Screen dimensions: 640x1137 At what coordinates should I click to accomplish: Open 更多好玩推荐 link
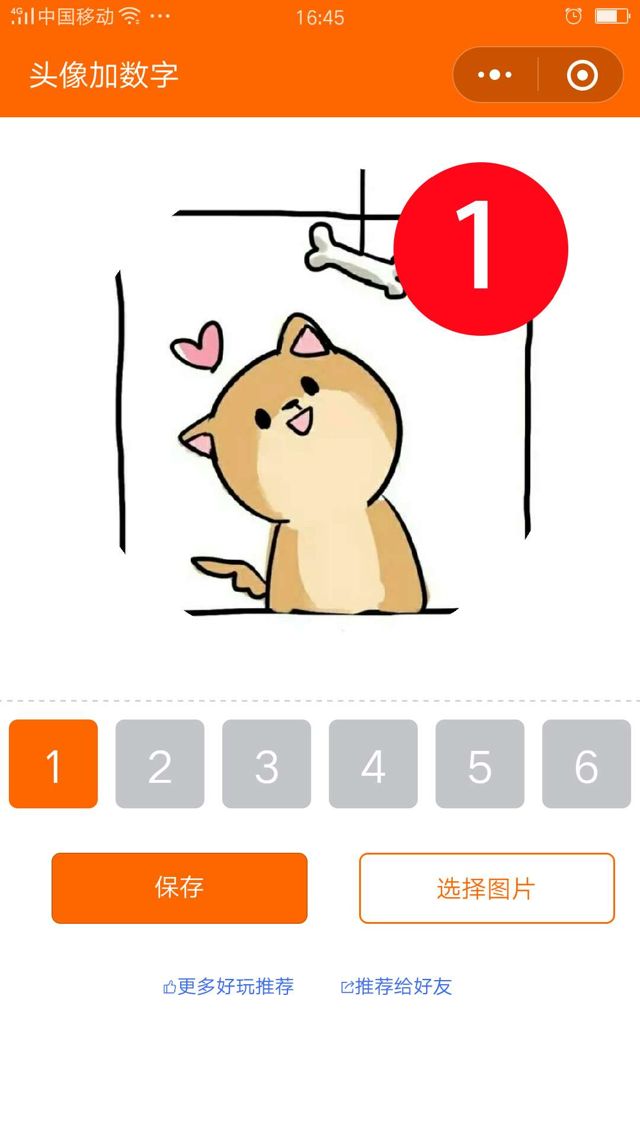229,987
